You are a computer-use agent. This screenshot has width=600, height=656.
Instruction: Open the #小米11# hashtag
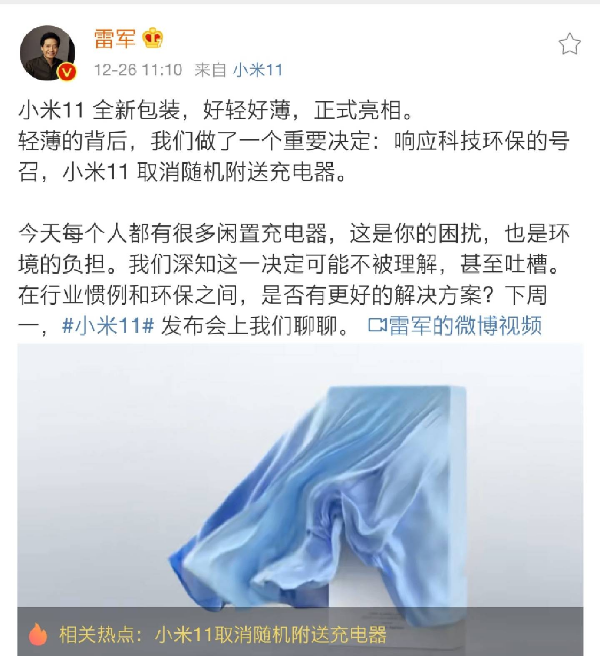[107, 325]
